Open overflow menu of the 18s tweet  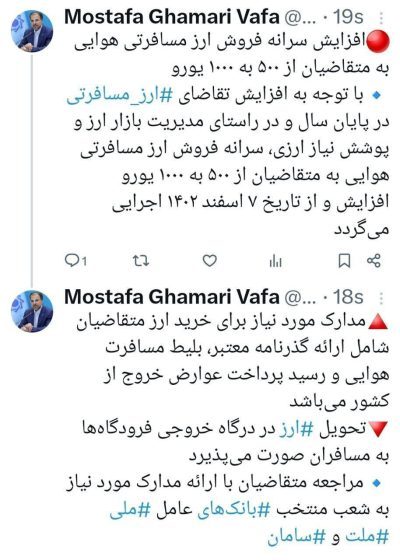[381, 298]
